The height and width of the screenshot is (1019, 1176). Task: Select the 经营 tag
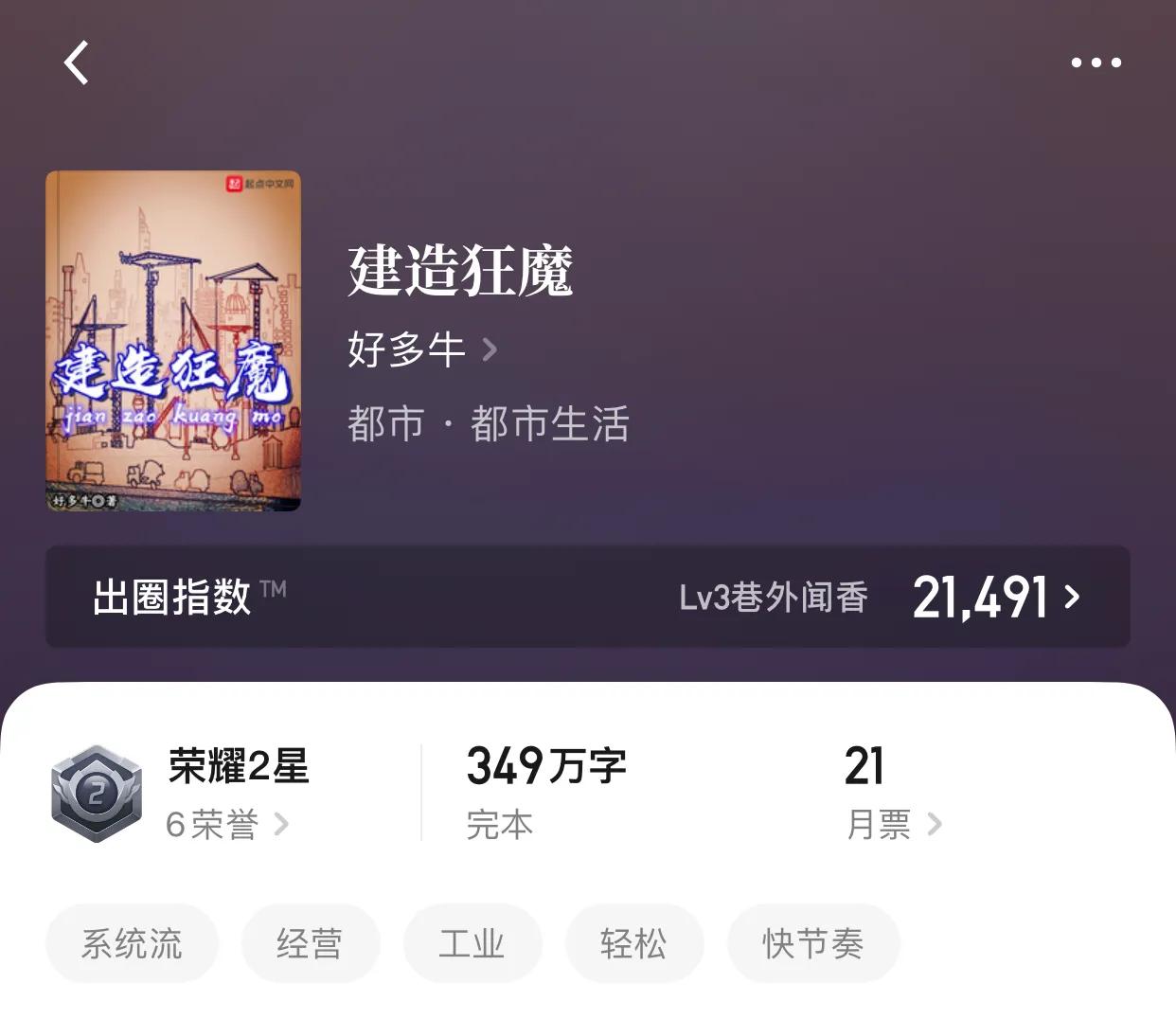(310, 943)
